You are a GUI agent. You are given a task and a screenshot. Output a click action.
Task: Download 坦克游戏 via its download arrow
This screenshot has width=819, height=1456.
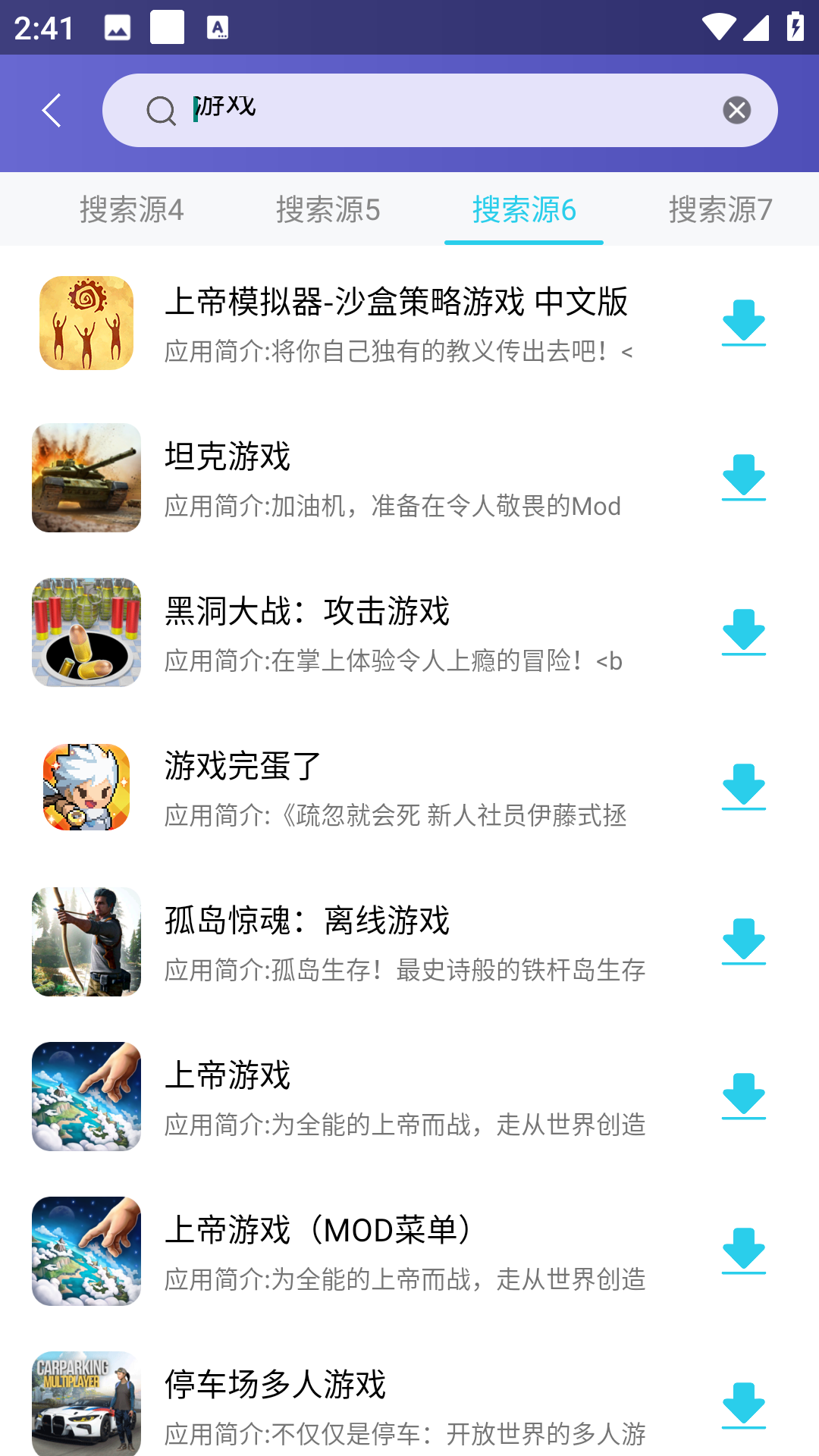[743, 478]
